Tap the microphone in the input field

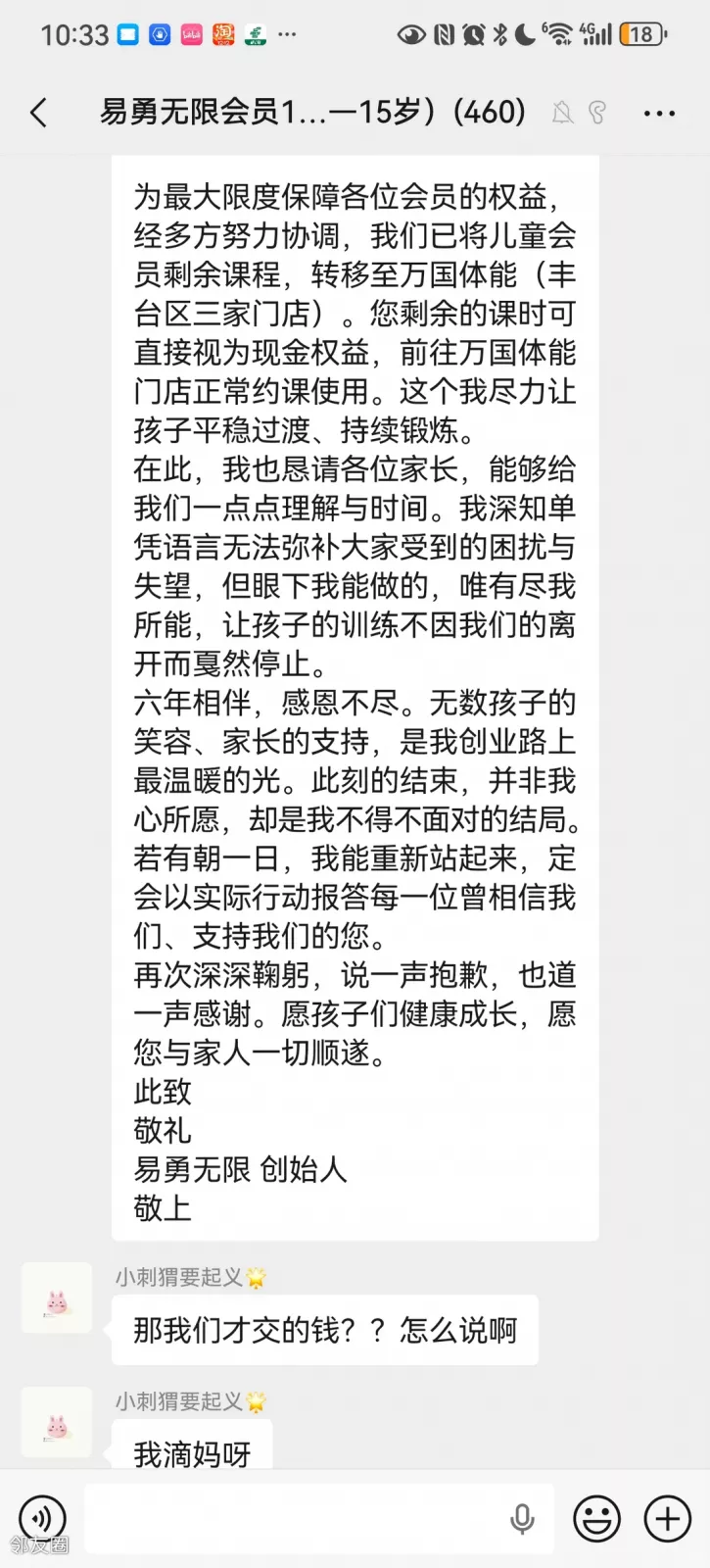tap(522, 1519)
